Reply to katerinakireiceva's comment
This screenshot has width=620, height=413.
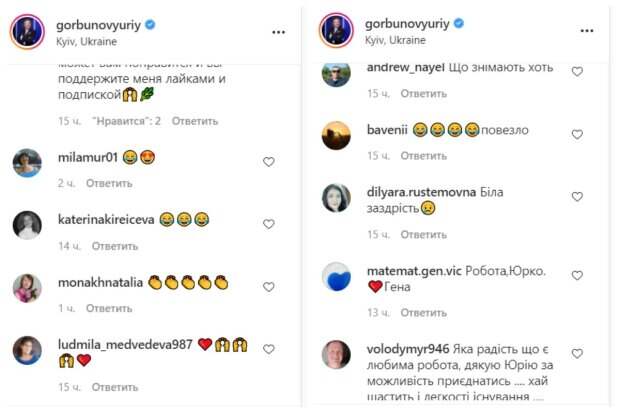(x=115, y=245)
